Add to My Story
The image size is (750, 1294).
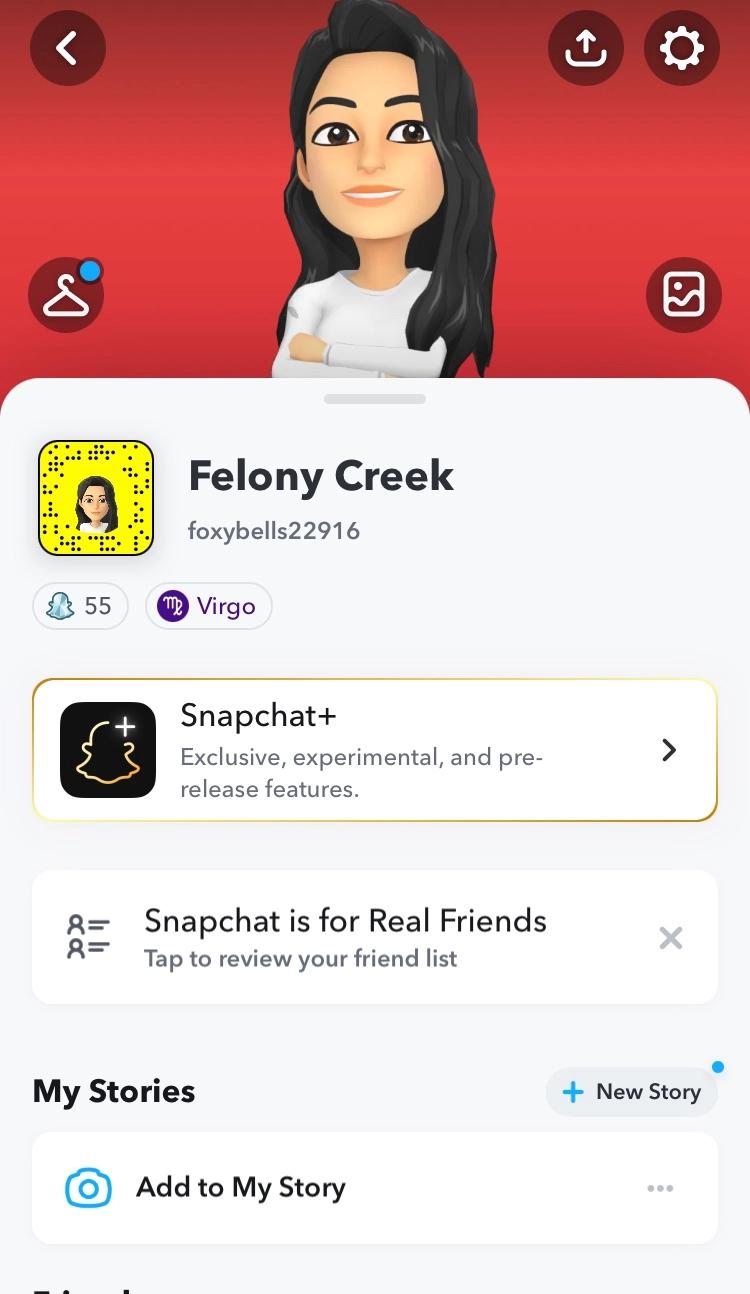pos(240,1188)
